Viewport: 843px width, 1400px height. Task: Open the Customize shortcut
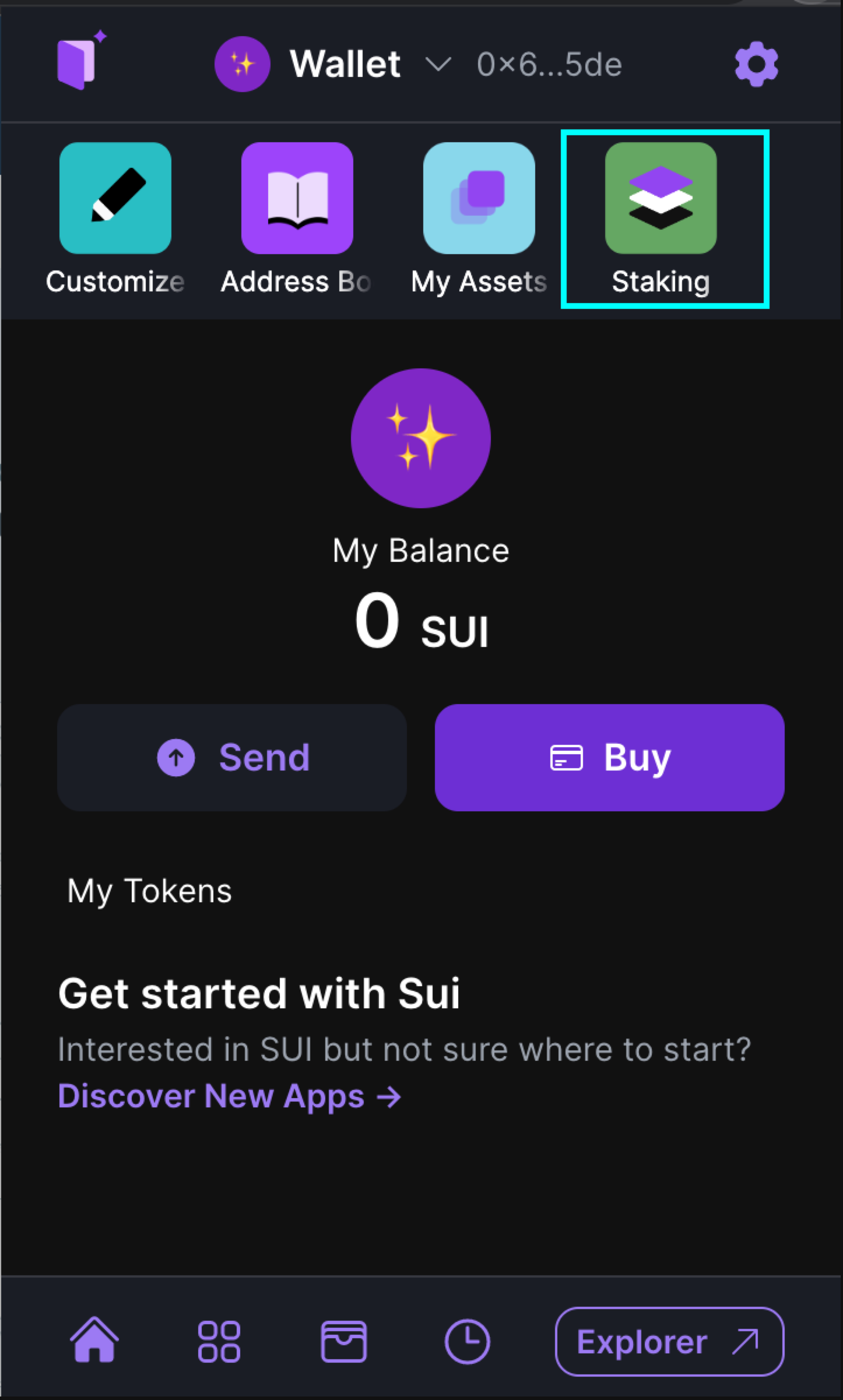click(115, 198)
